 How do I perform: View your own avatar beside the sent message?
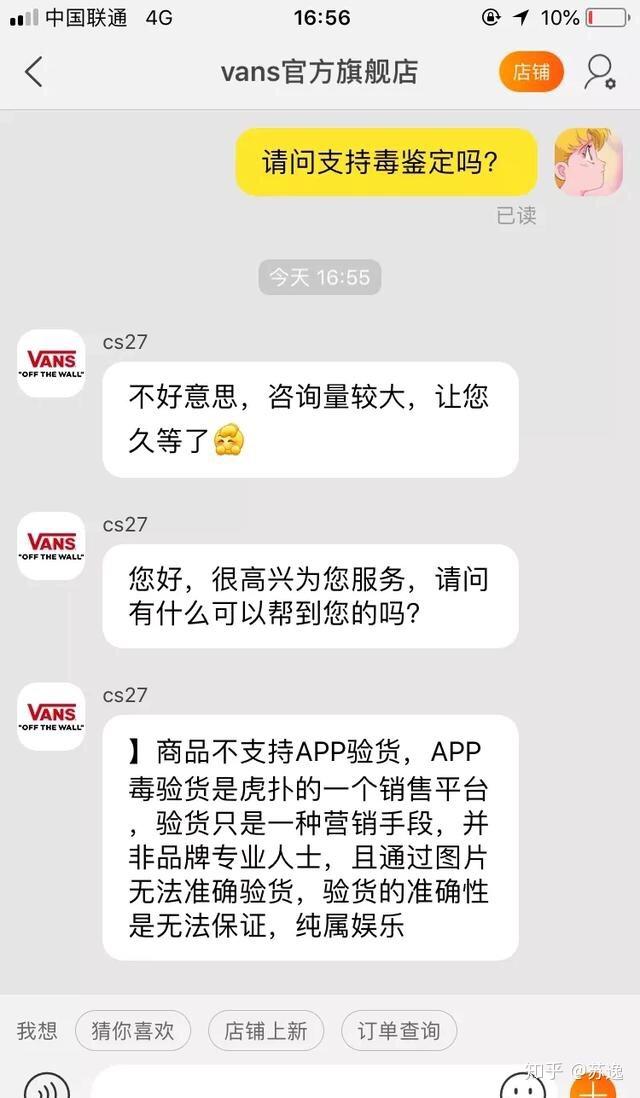click(588, 162)
